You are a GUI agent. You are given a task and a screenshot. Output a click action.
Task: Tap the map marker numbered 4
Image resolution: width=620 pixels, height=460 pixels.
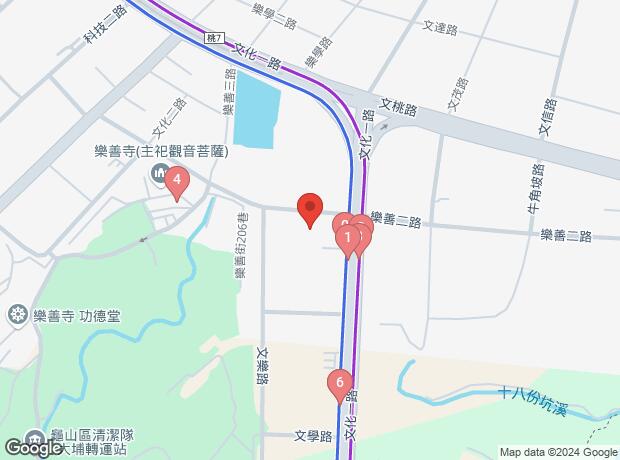tap(177, 181)
